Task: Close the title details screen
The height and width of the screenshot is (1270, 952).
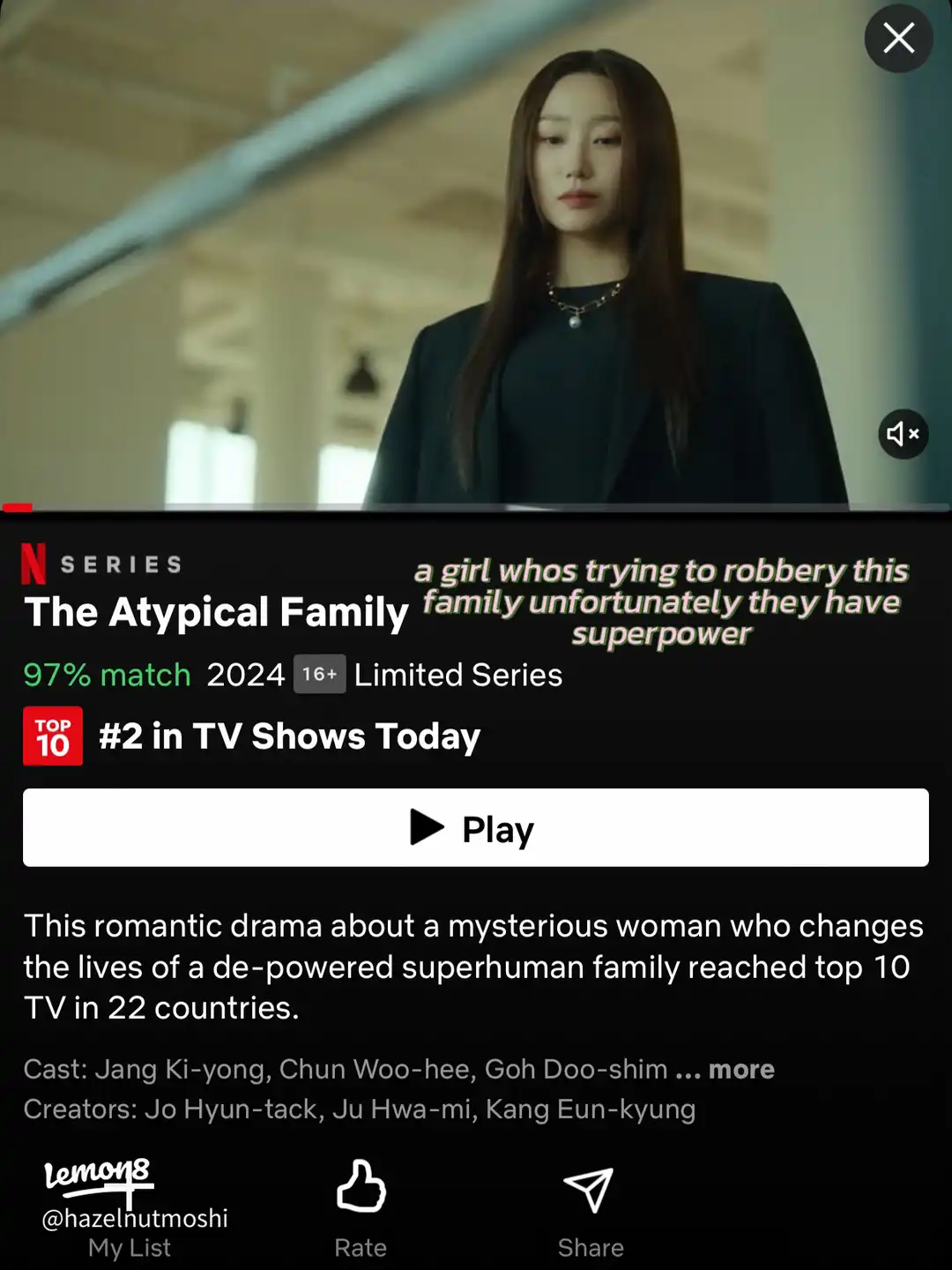Action: pos(898,39)
